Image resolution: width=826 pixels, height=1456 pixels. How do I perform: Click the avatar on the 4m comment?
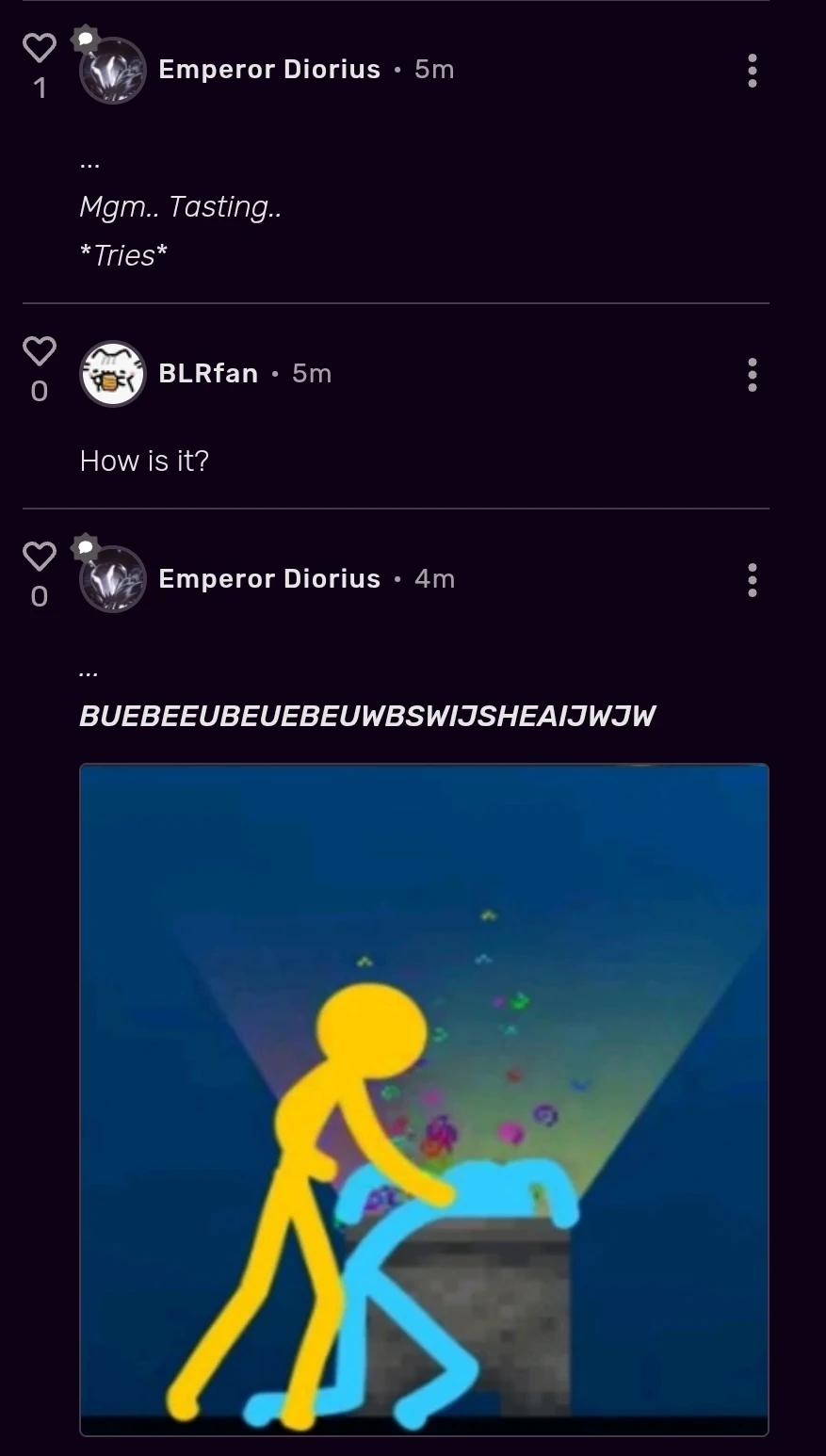click(112, 579)
